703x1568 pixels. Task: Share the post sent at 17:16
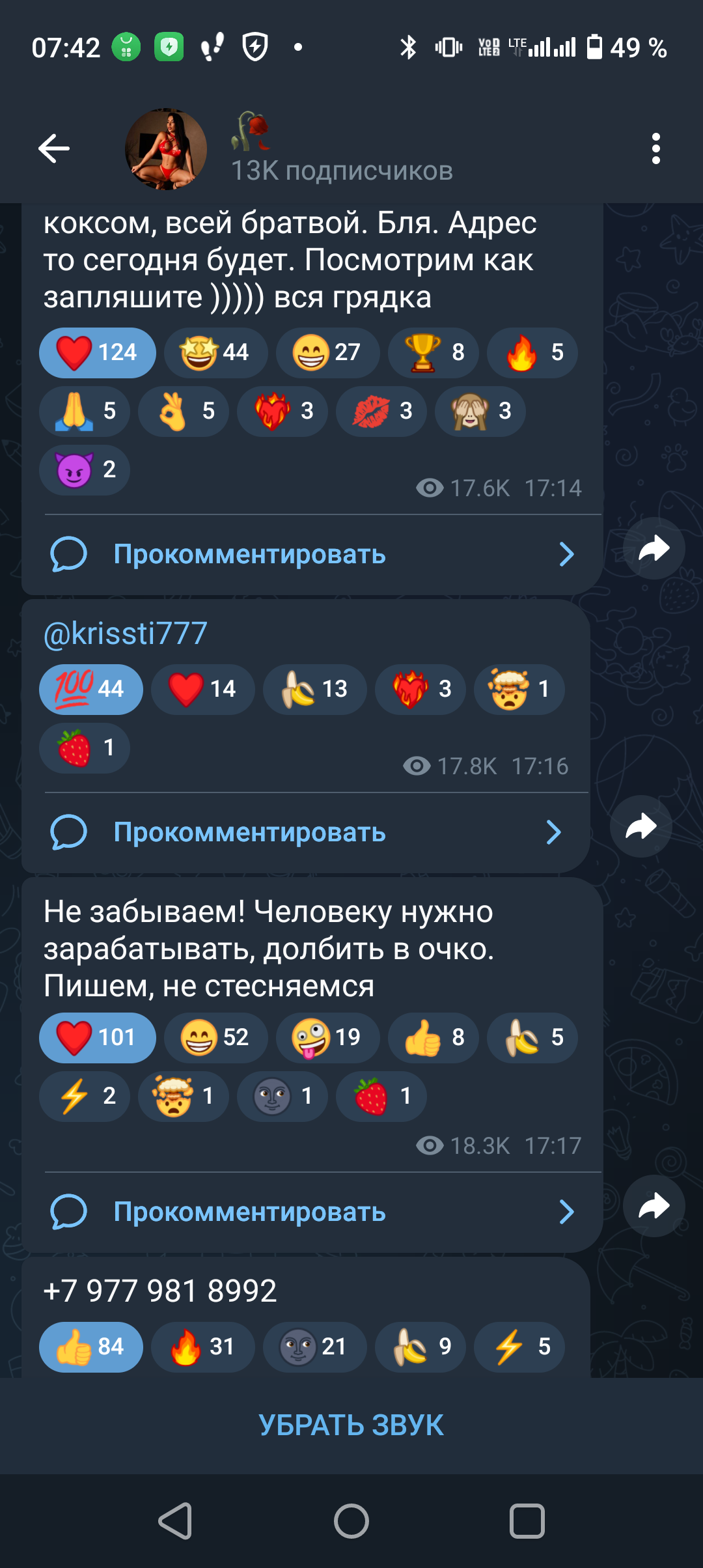tap(641, 826)
